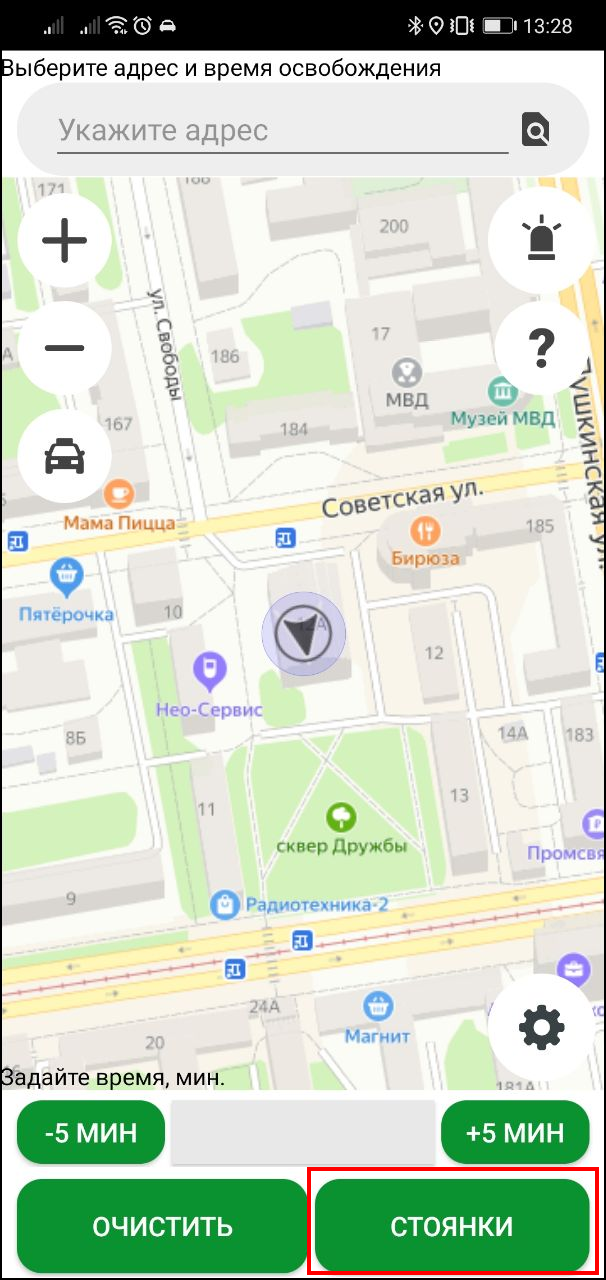Tap the emergency siren button

(x=541, y=241)
